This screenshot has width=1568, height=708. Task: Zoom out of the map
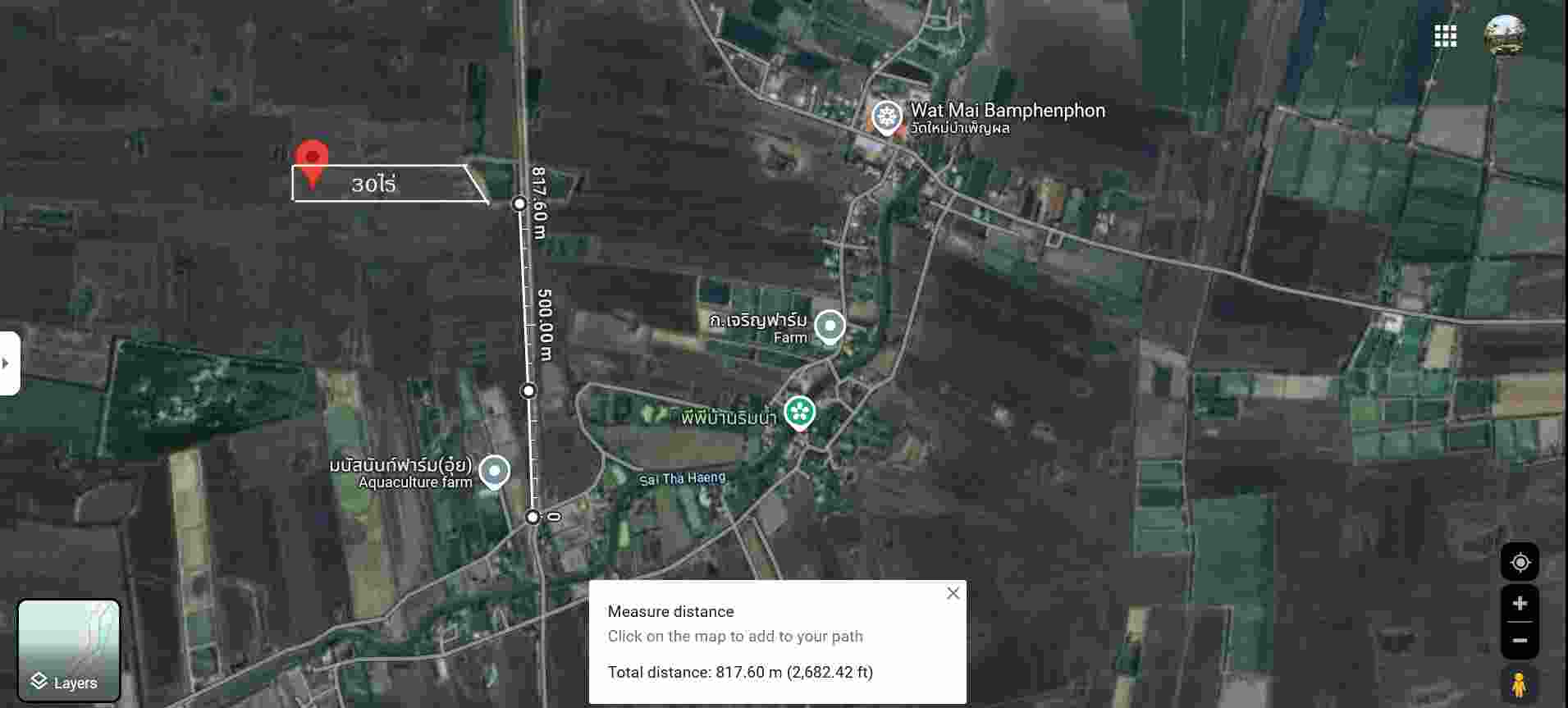(1520, 641)
